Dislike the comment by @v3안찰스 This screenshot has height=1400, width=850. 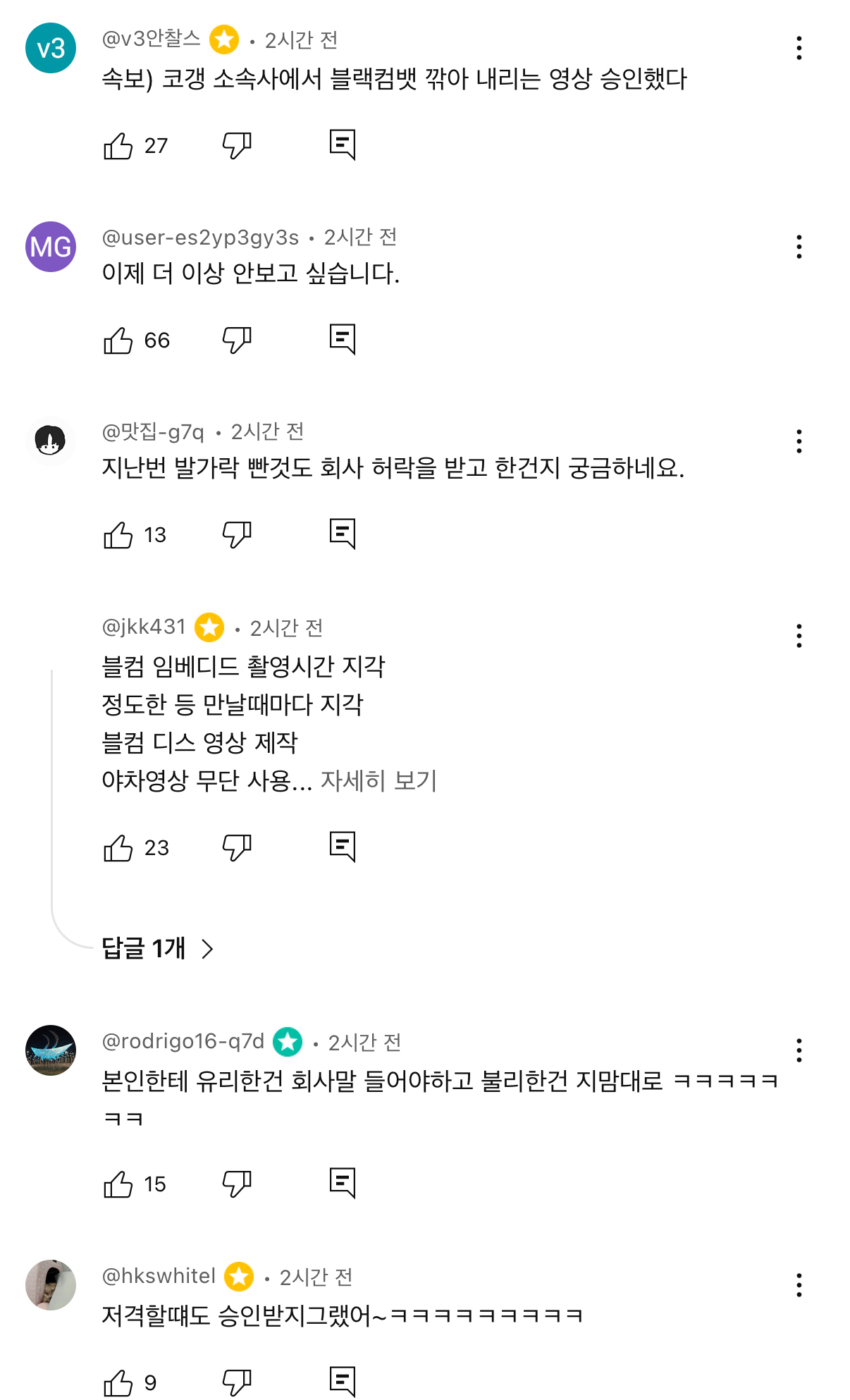[x=237, y=146]
